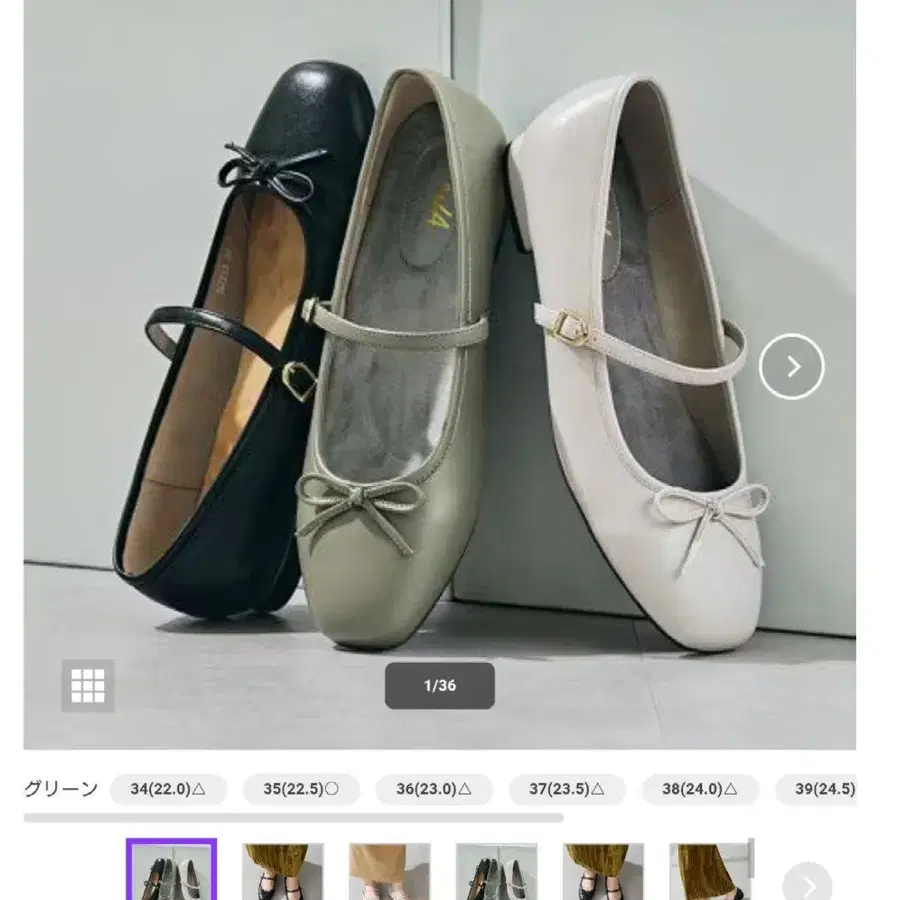Screen dimensions: 900x900
Task: View the beige skirt thumbnail photo
Action: pyautogui.click(x=389, y=872)
